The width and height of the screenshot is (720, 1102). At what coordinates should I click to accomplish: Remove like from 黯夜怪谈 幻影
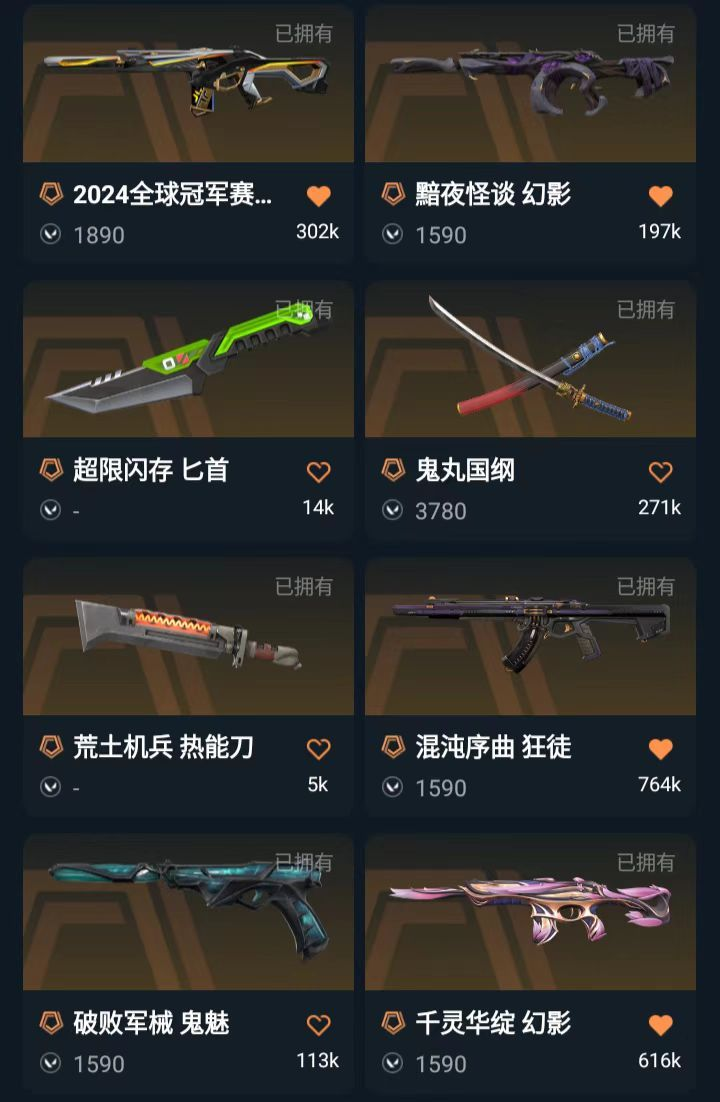click(x=660, y=196)
